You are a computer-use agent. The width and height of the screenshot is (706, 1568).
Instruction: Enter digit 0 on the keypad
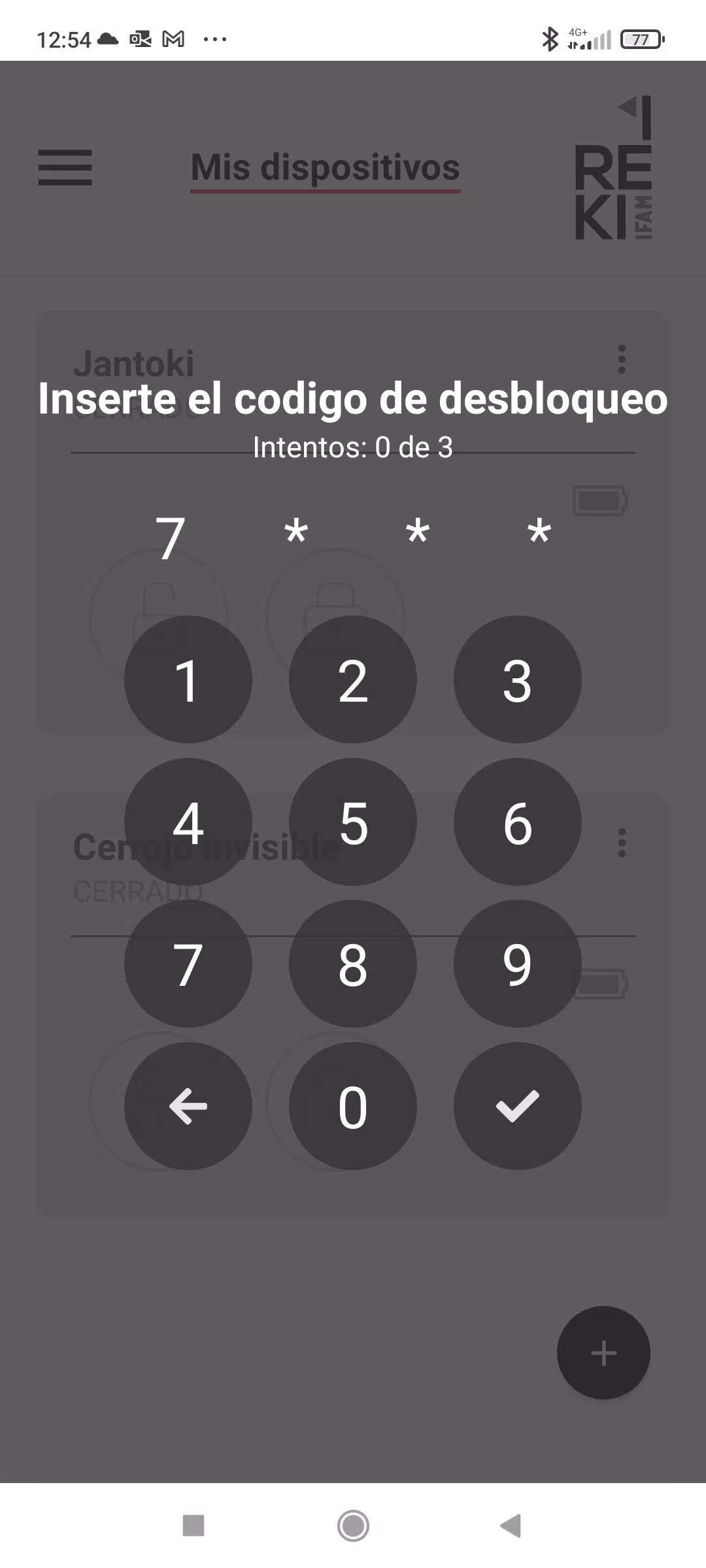click(353, 1106)
